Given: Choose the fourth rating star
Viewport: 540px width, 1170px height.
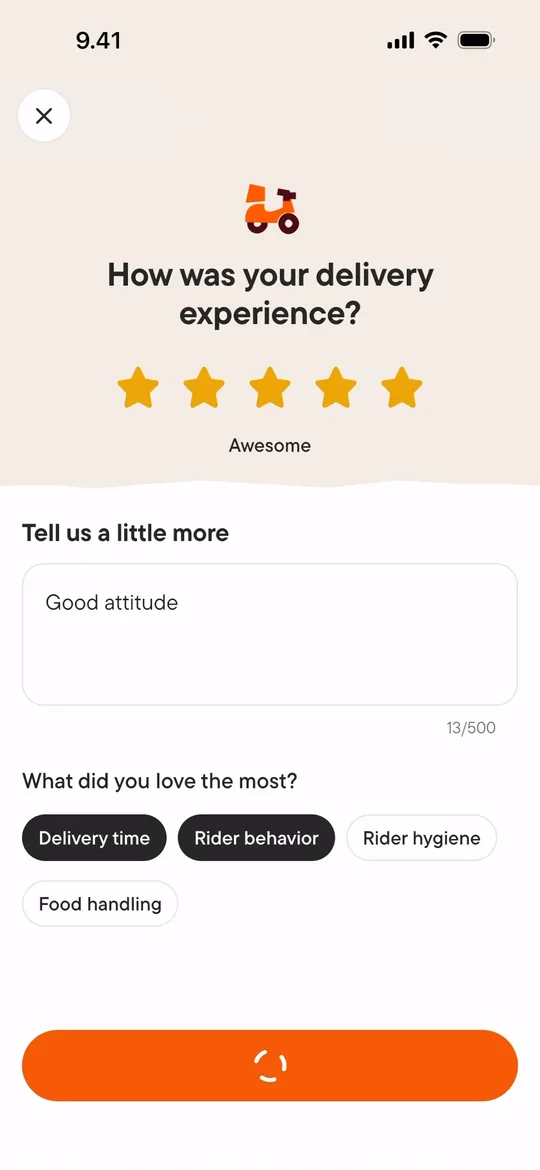Looking at the screenshot, I should pos(336,388).
